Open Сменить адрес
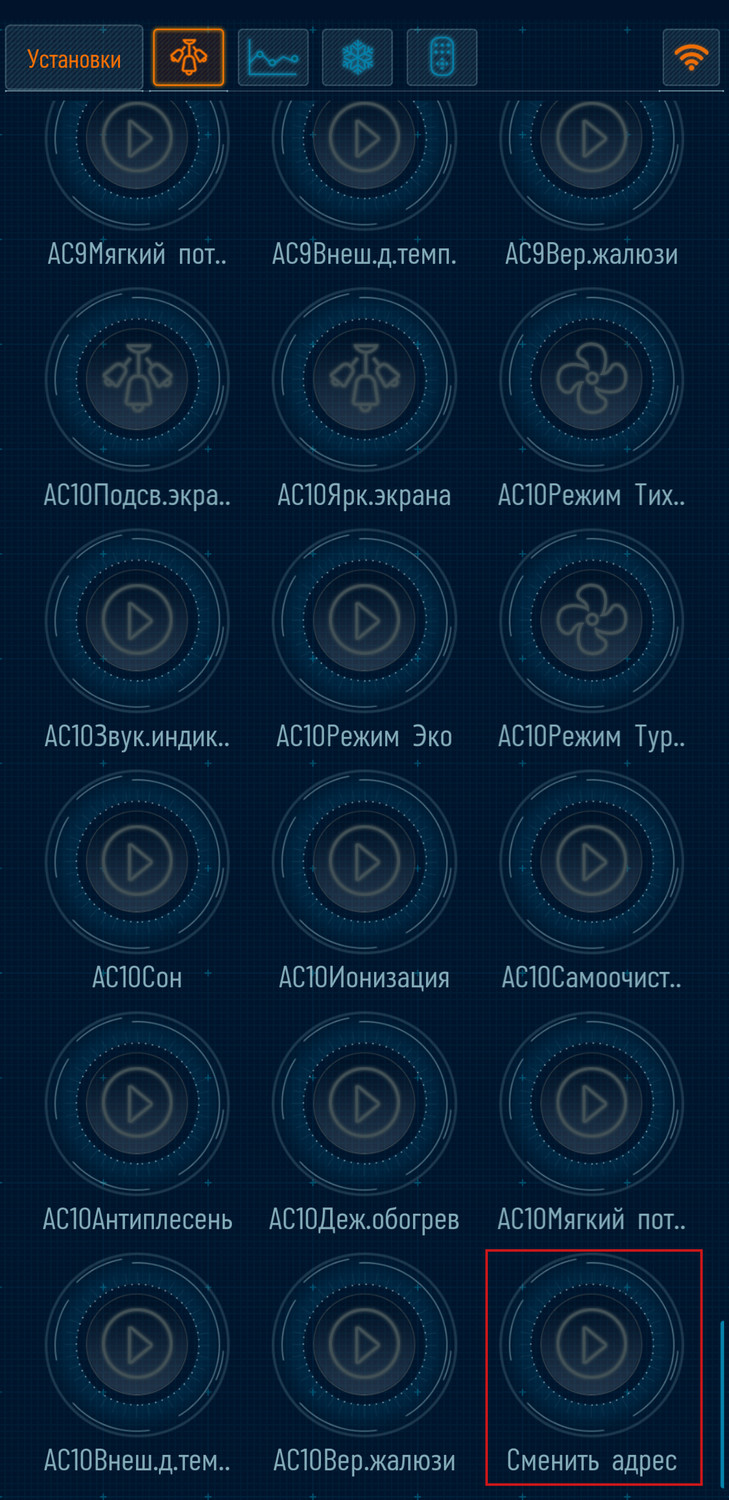This screenshot has height=1500, width=729. tap(592, 1345)
